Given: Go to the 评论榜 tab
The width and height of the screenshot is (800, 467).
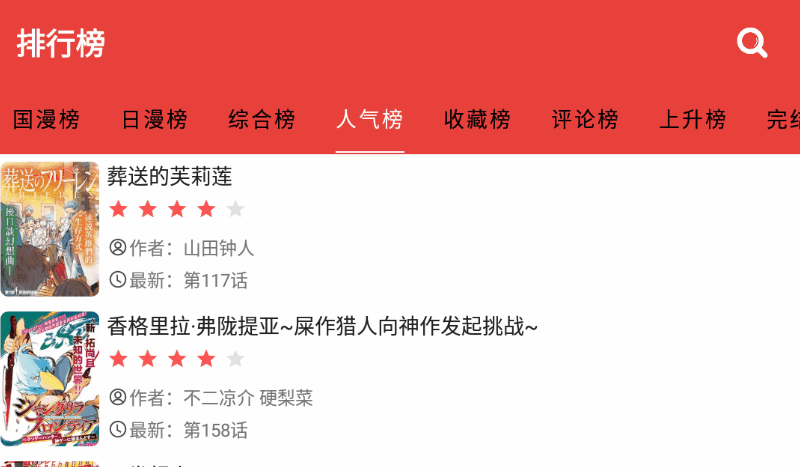Looking at the screenshot, I should coord(585,120).
